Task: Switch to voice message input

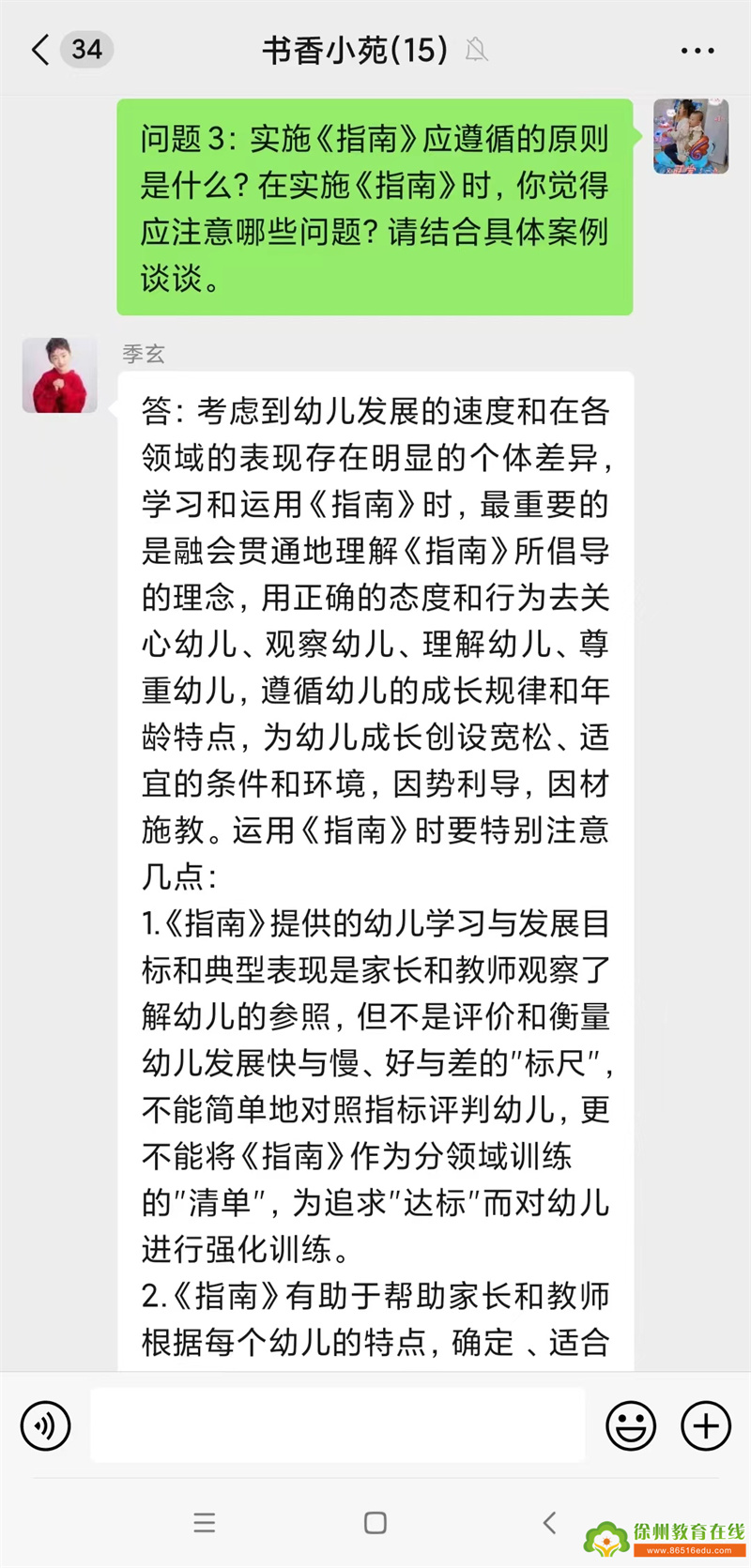Action: click(x=45, y=1426)
